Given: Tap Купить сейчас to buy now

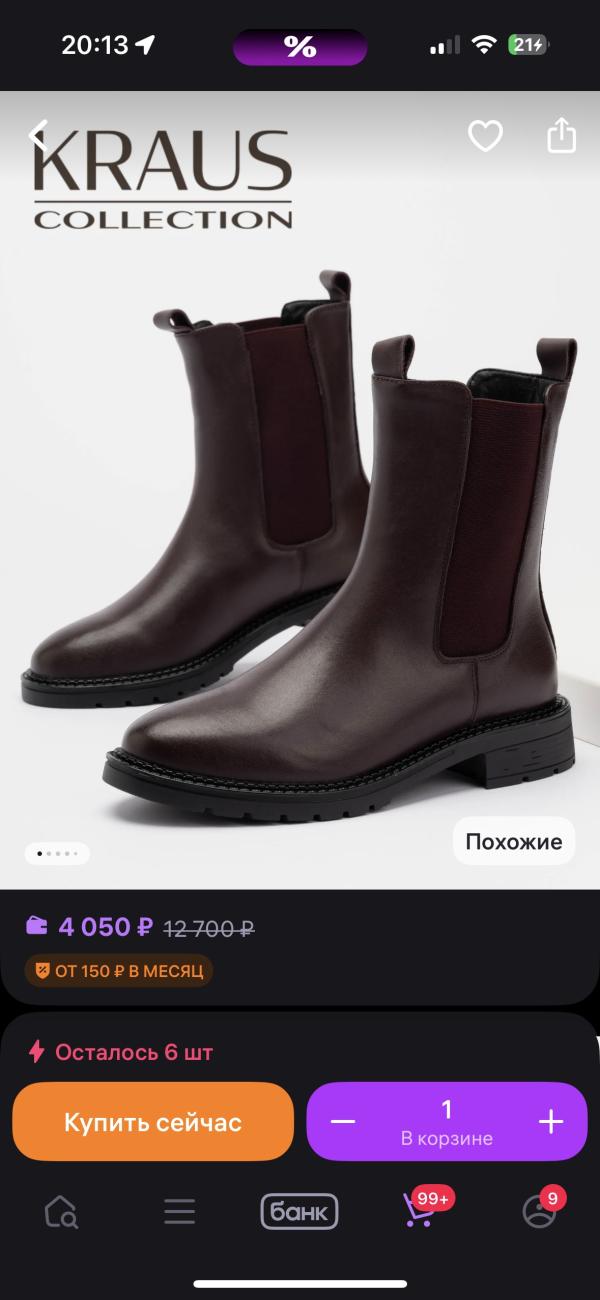Looking at the screenshot, I should coord(153,1122).
